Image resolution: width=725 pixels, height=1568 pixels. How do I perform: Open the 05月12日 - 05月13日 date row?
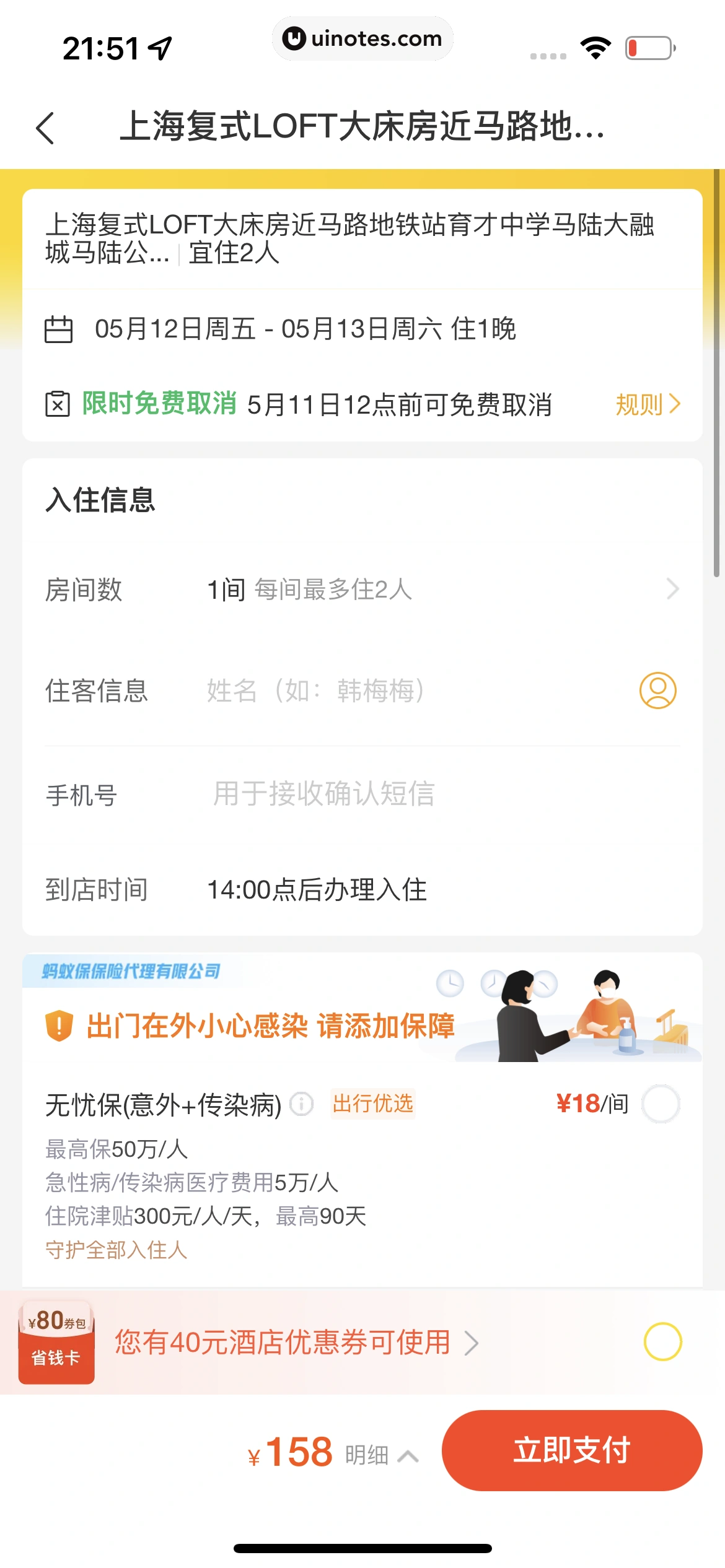tap(305, 329)
